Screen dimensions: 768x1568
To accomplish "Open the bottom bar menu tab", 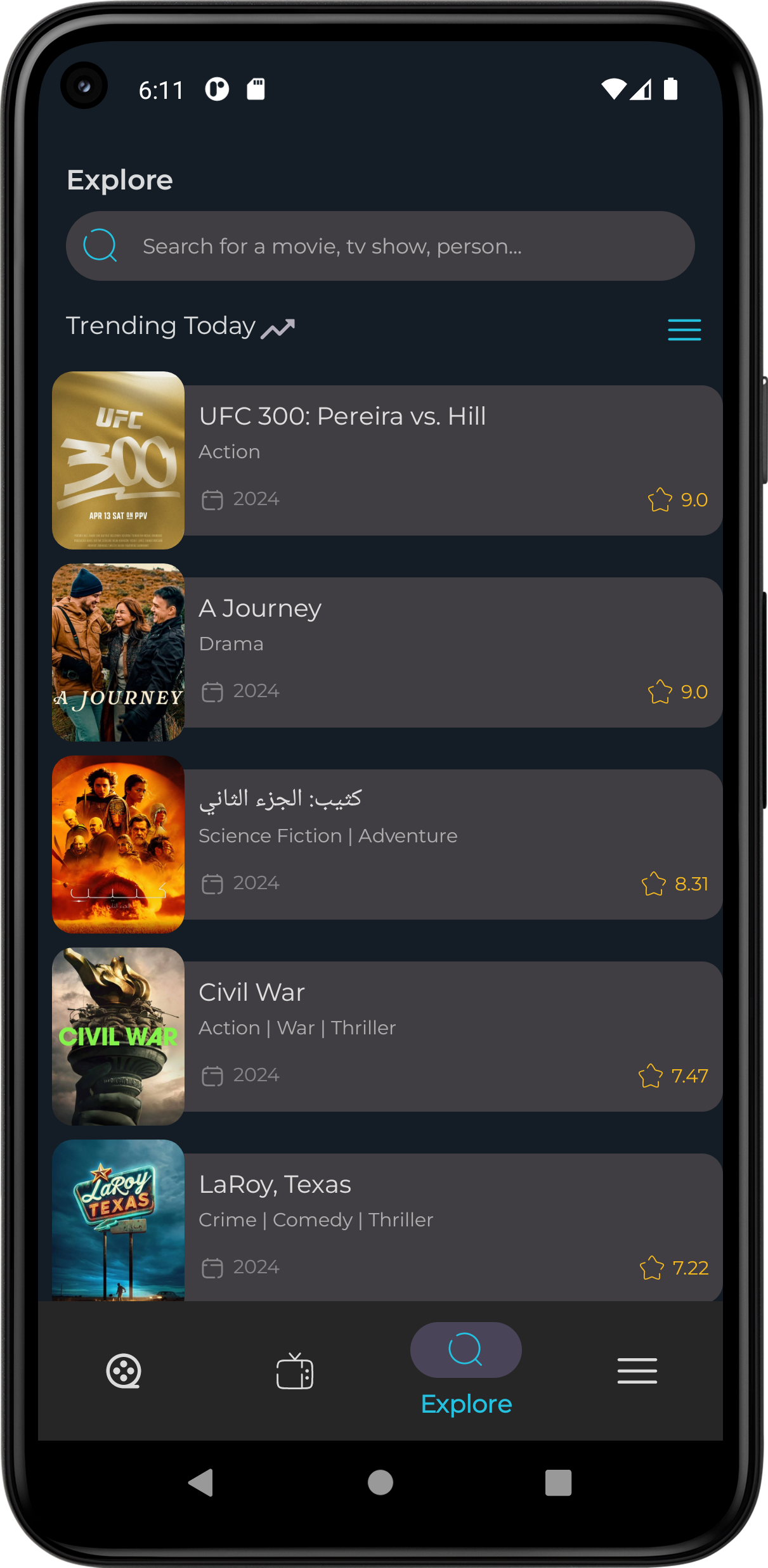I will click(637, 1371).
